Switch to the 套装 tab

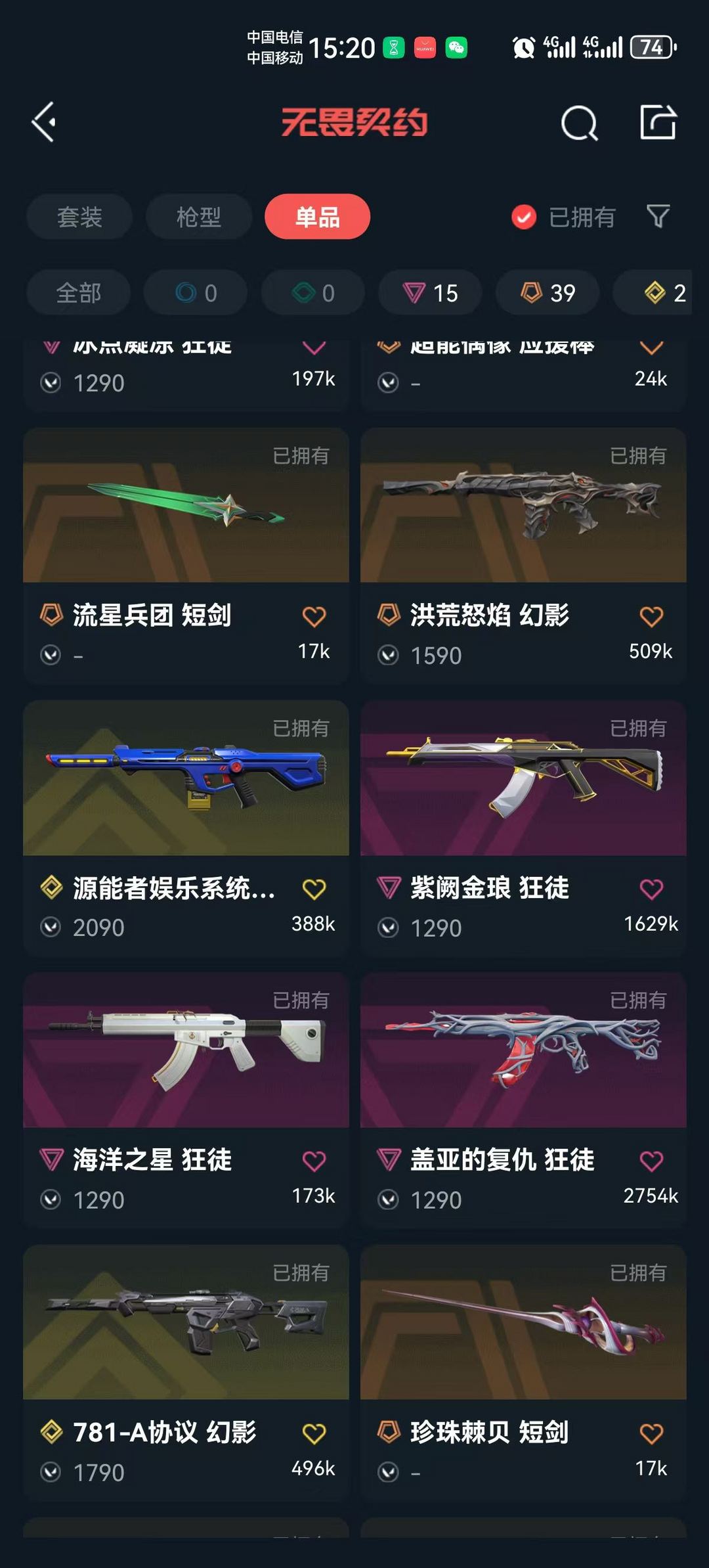tap(79, 217)
